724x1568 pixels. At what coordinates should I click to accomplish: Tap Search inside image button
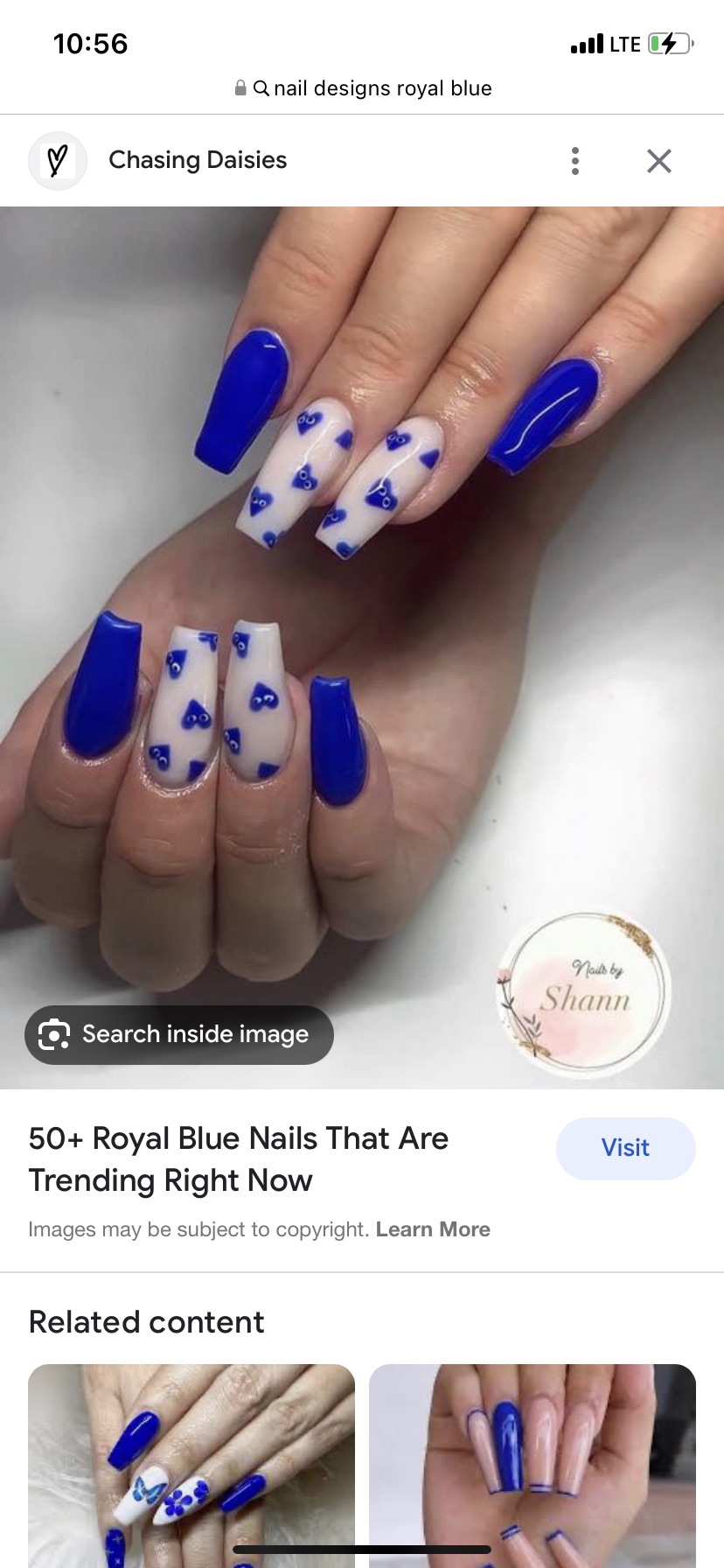click(x=179, y=1034)
